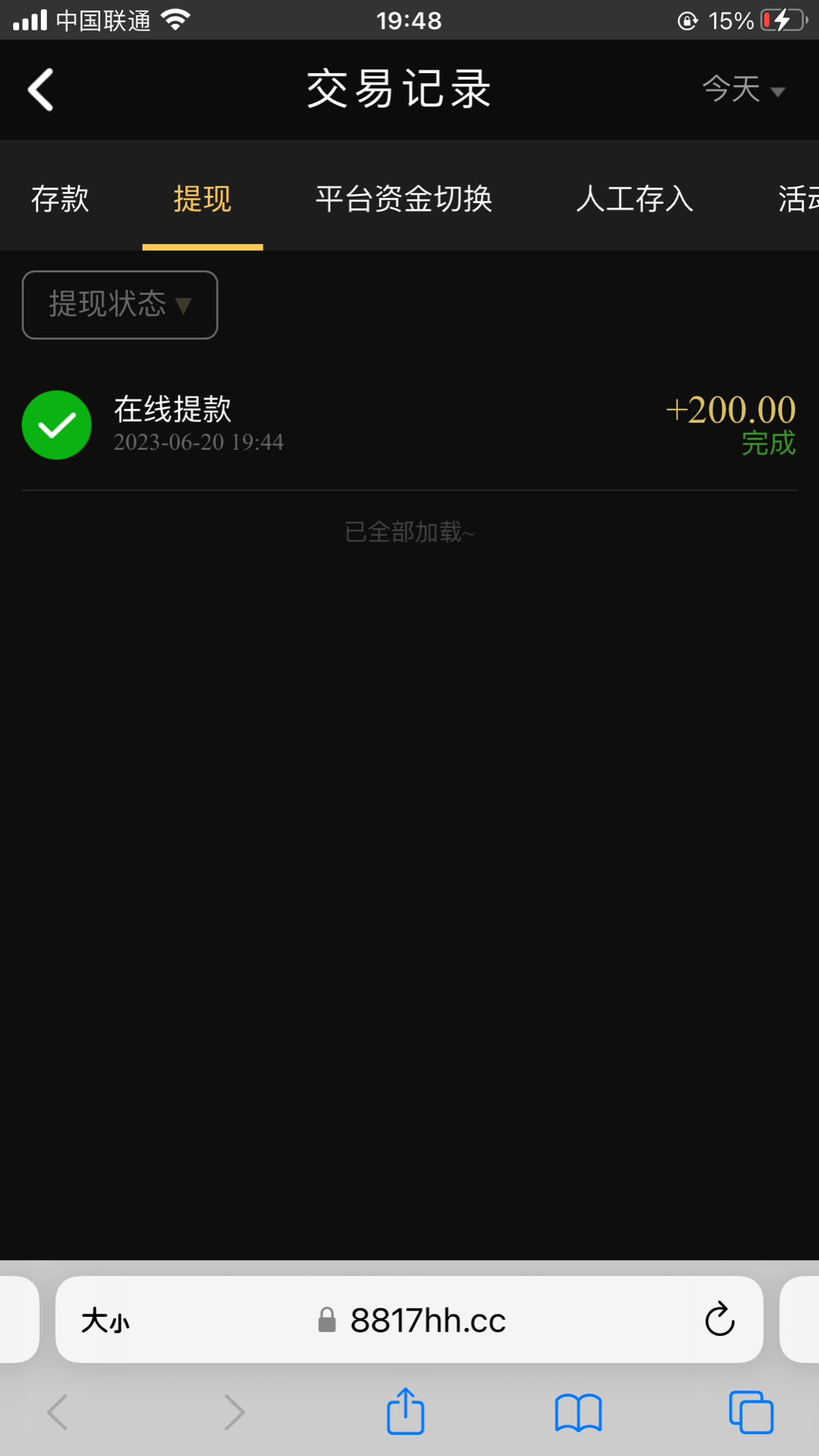Image resolution: width=819 pixels, height=1456 pixels.
Task: Switch to the 存款 tab
Action: click(x=60, y=199)
